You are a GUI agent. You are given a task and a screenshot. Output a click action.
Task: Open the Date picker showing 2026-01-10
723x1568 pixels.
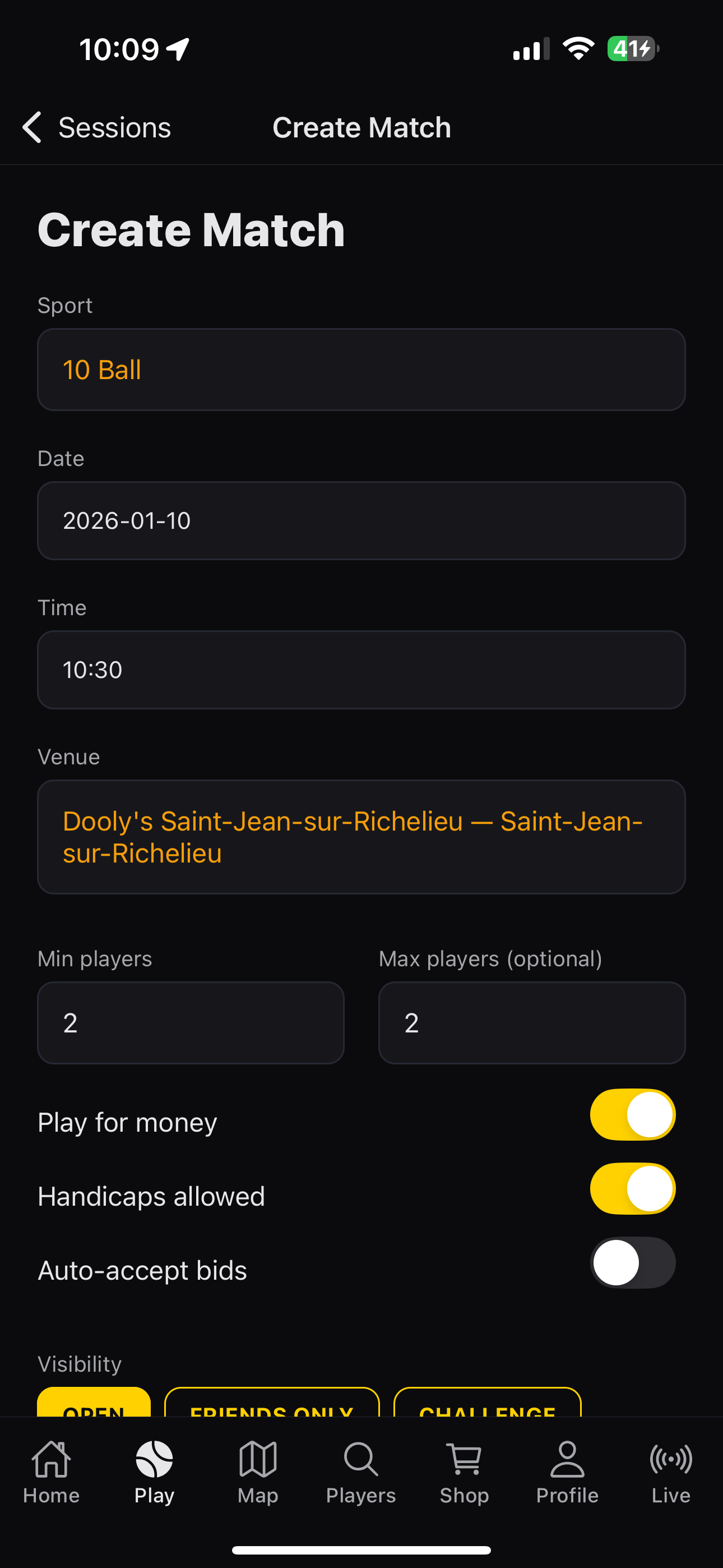pyautogui.click(x=361, y=520)
